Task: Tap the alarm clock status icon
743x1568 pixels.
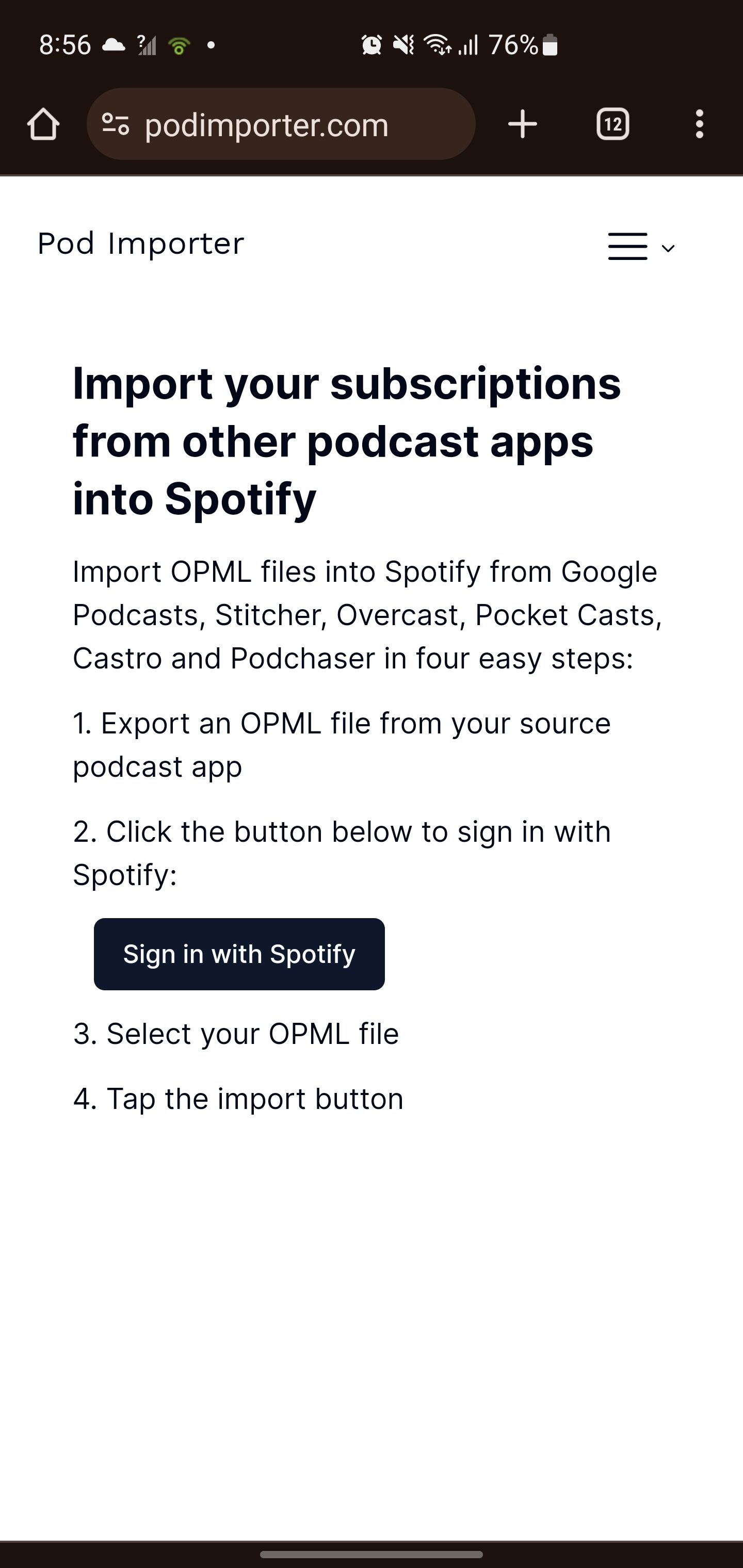Action: click(x=371, y=44)
